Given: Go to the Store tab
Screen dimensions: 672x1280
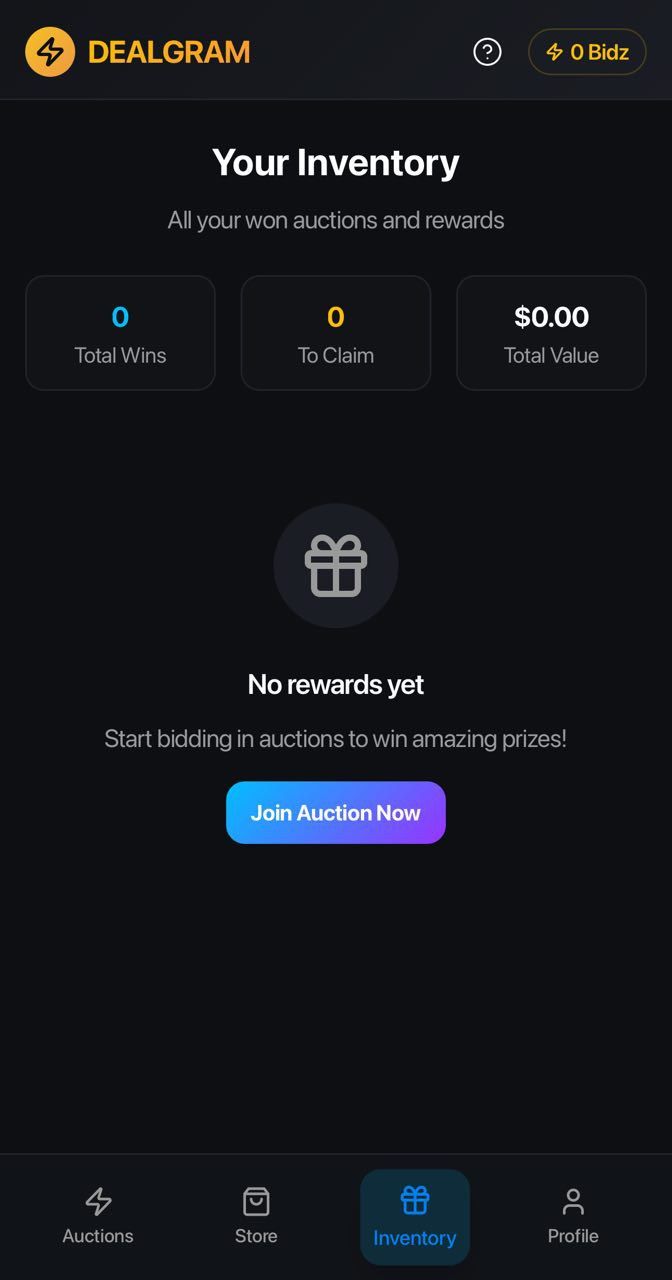Looking at the screenshot, I should pos(256,1216).
